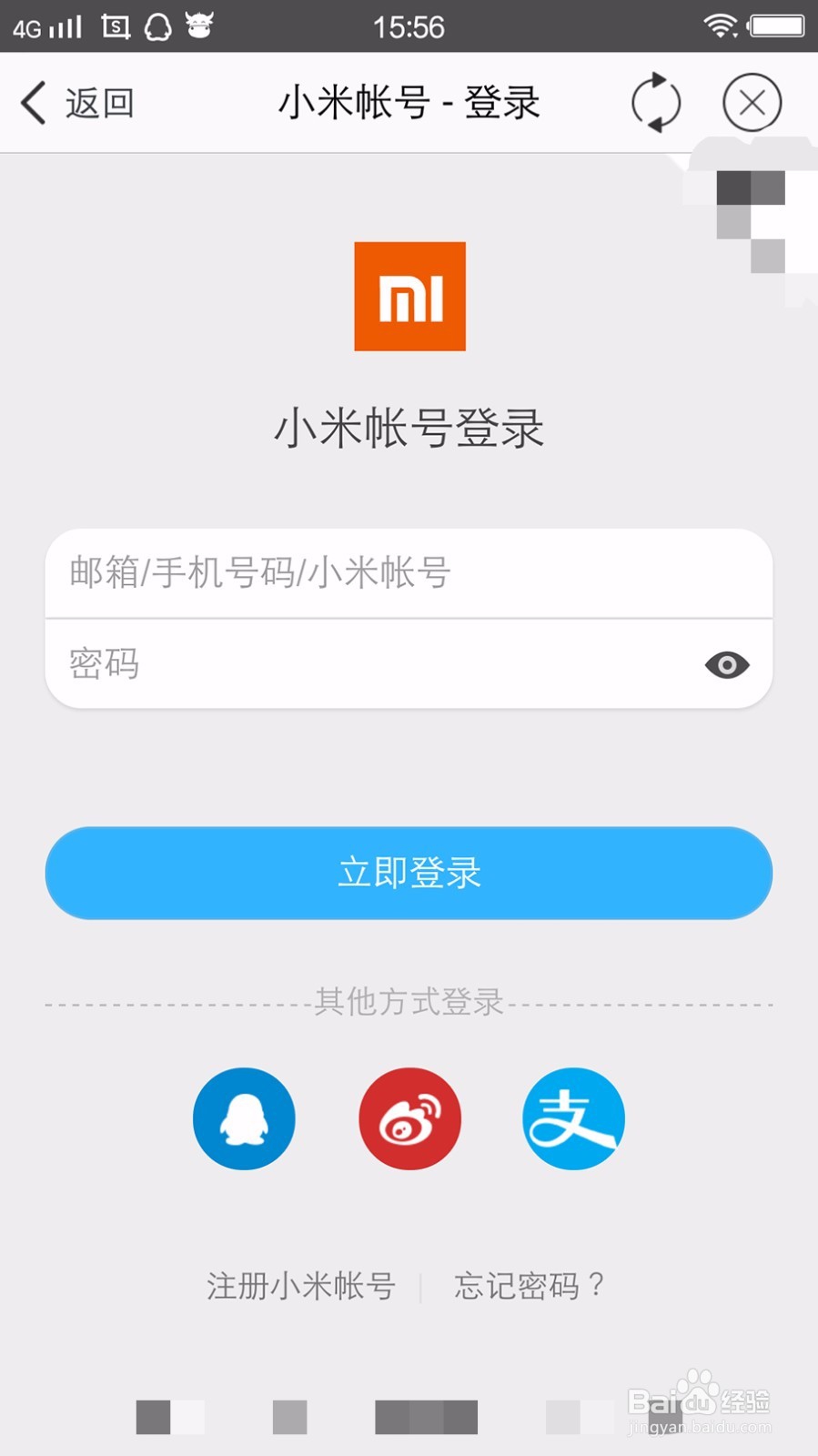Tap the orange Mi logo
The image size is (818, 1456).
pyautogui.click(x=409, y=297)
